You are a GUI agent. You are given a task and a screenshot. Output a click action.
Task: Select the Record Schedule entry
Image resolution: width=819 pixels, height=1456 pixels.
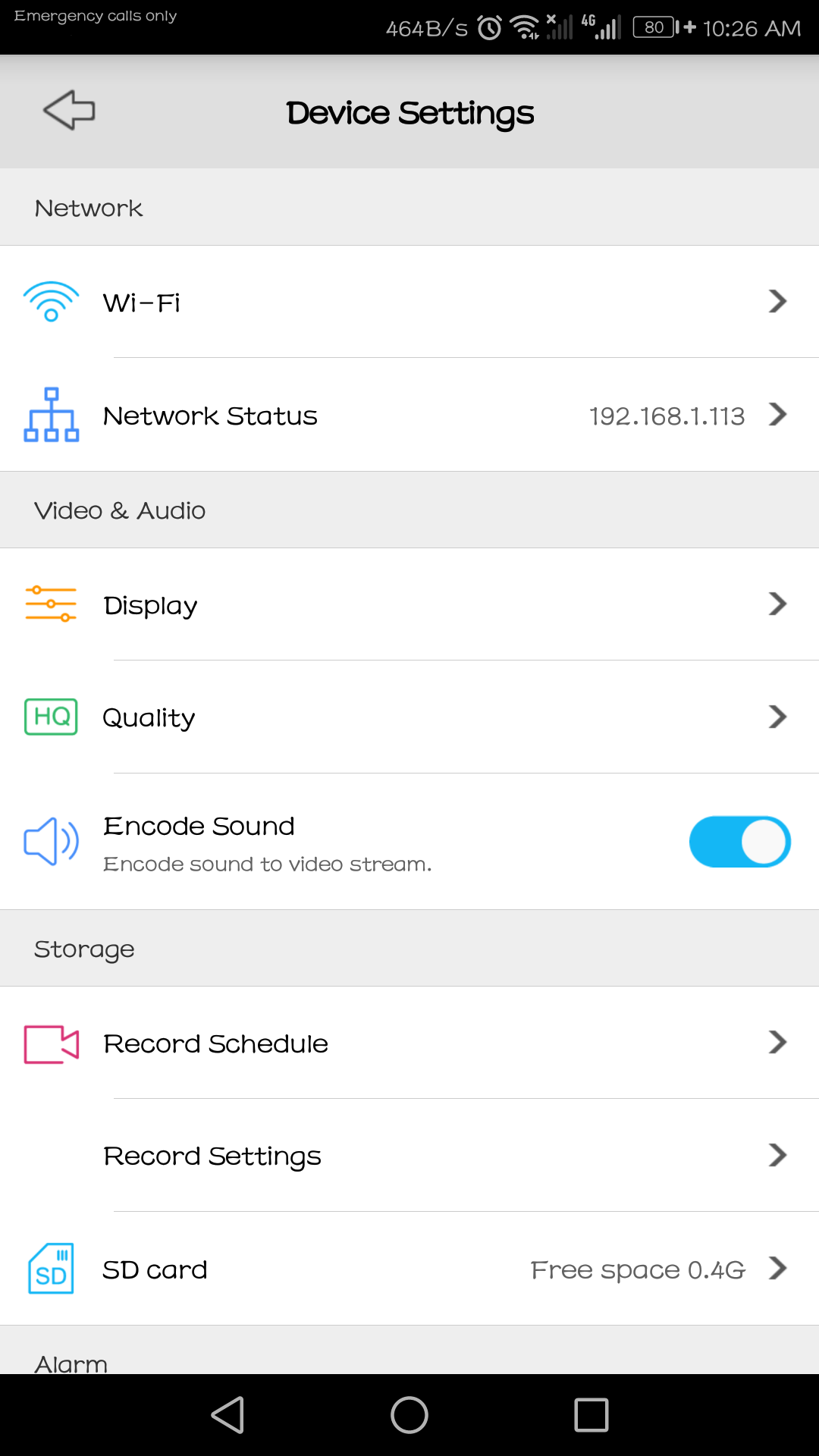coord(409,1043)
